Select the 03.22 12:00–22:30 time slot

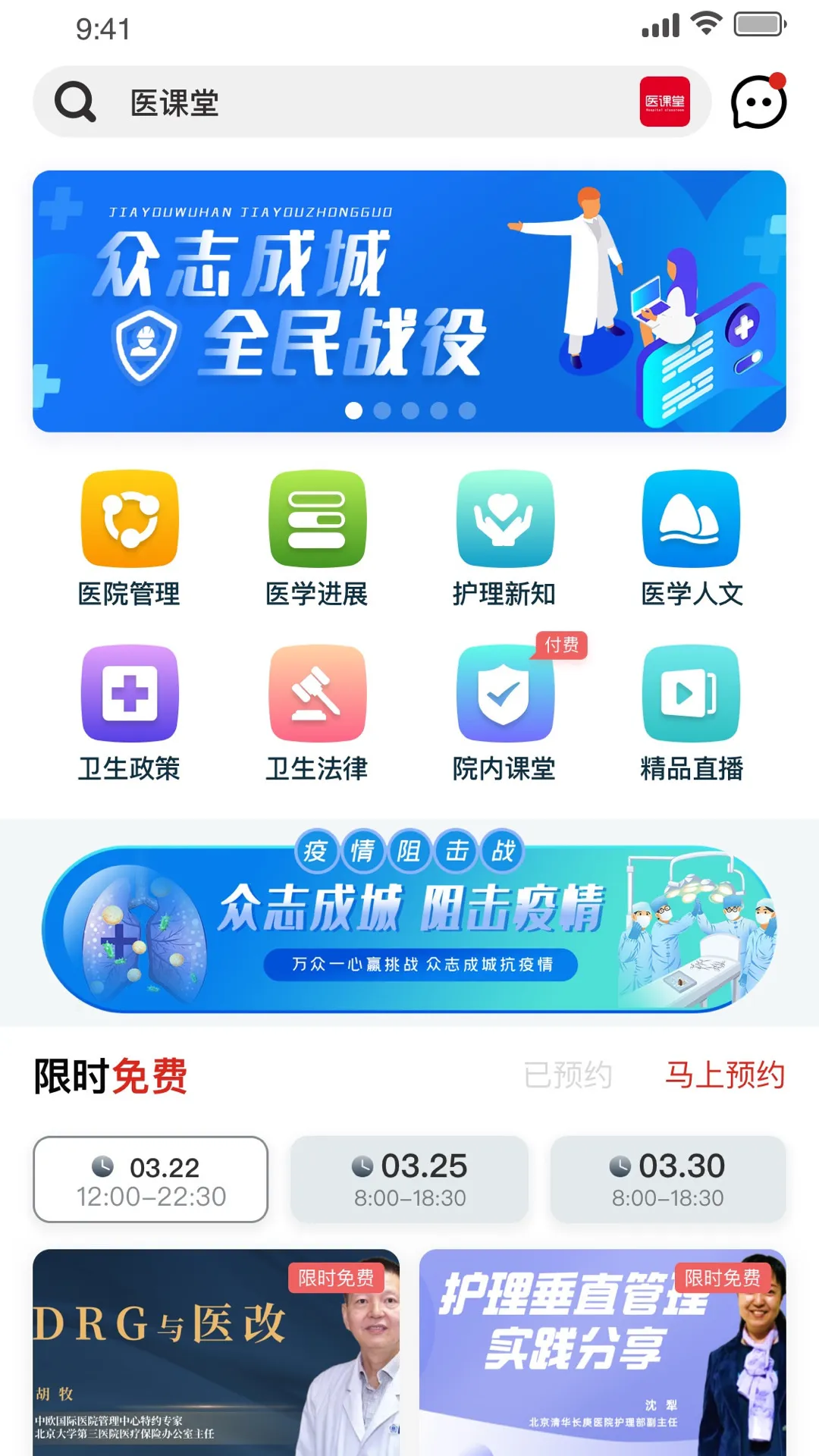click(151, 1179)
